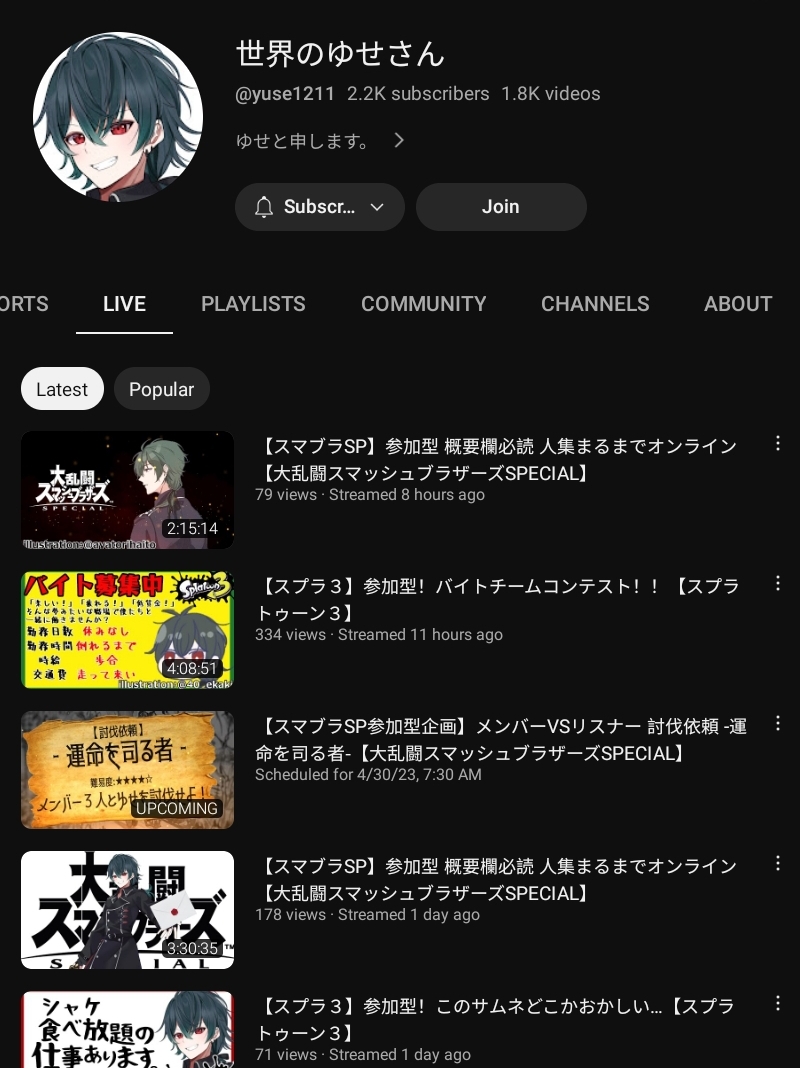
Task: Open the stream streamed 8 hours ago
Action: coord(127,490)
